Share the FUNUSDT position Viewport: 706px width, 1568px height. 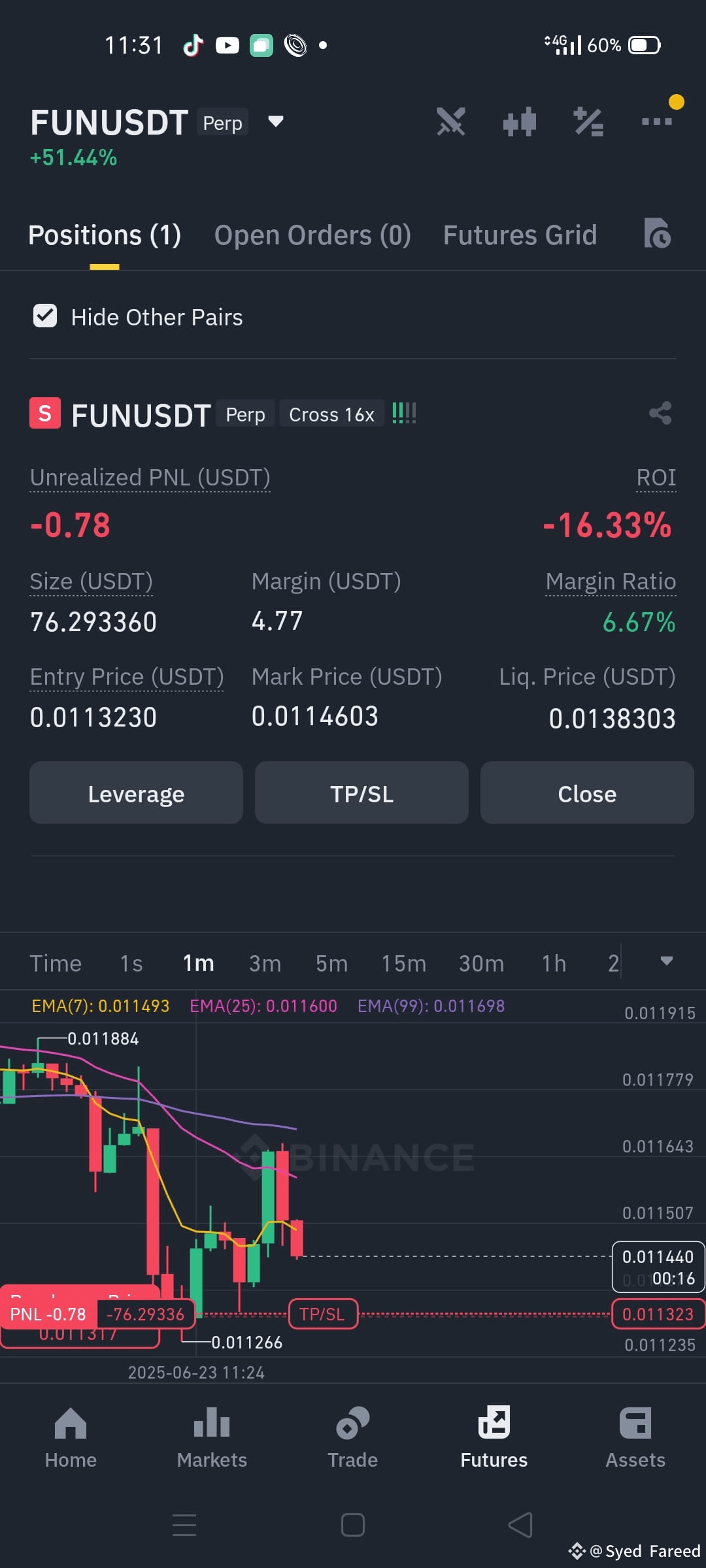[x=660, y=413]
